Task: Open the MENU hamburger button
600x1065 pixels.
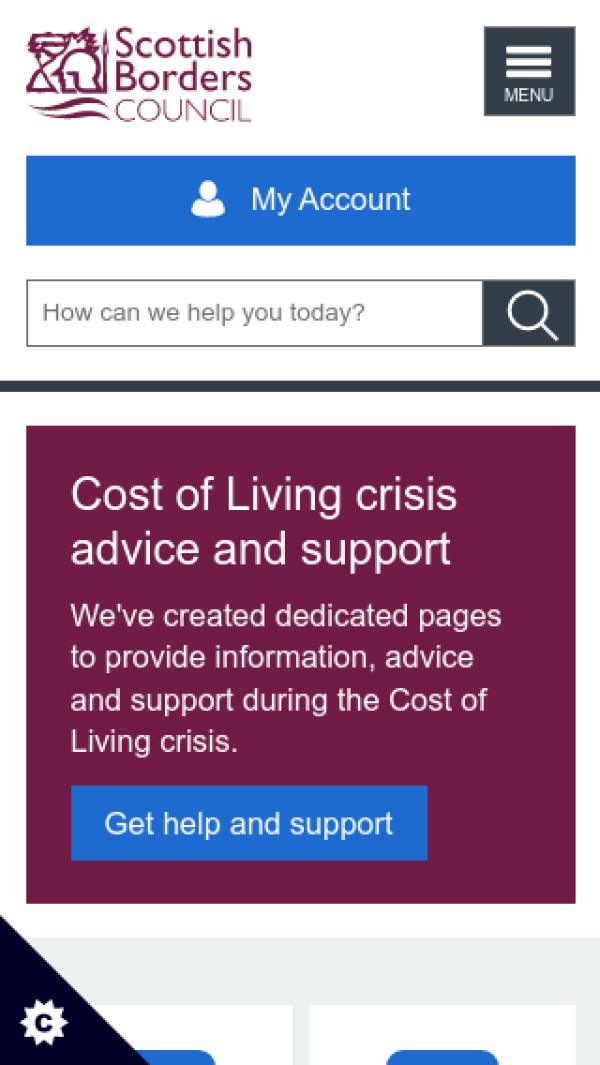Action: coord(529,71)
